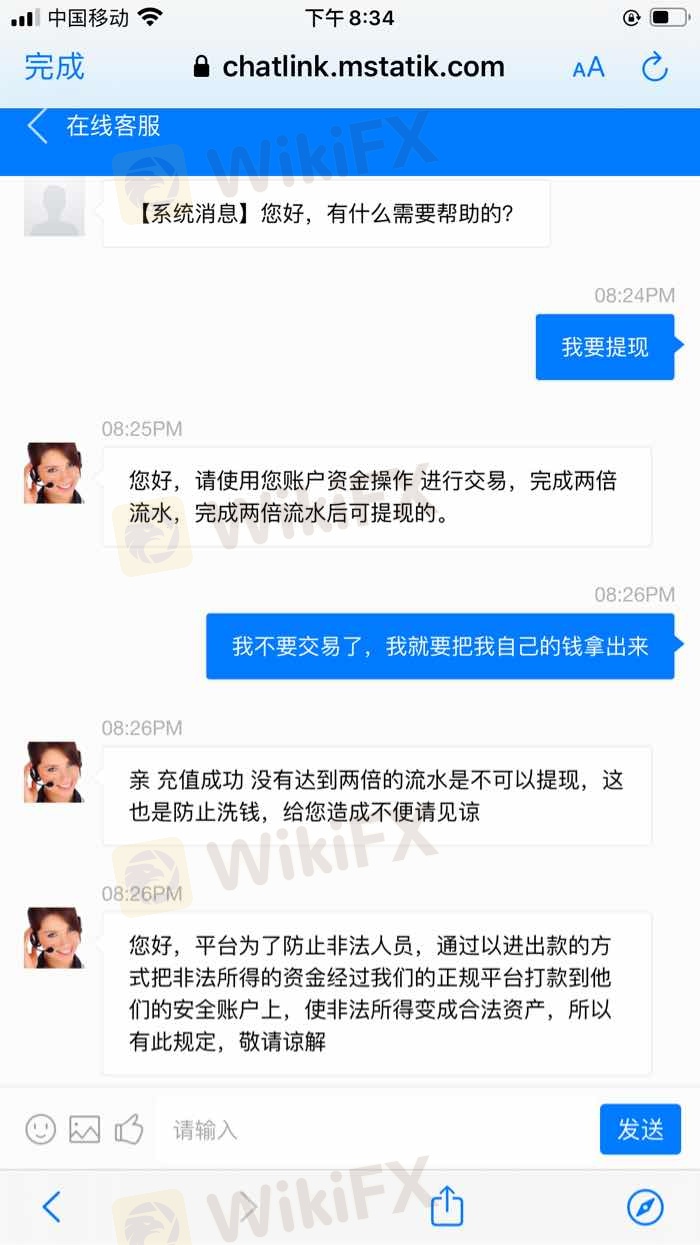The height and width of the screenshot is (1245, 700).
Task: Focus the 请输入 message field
Action: (370, 1130)
